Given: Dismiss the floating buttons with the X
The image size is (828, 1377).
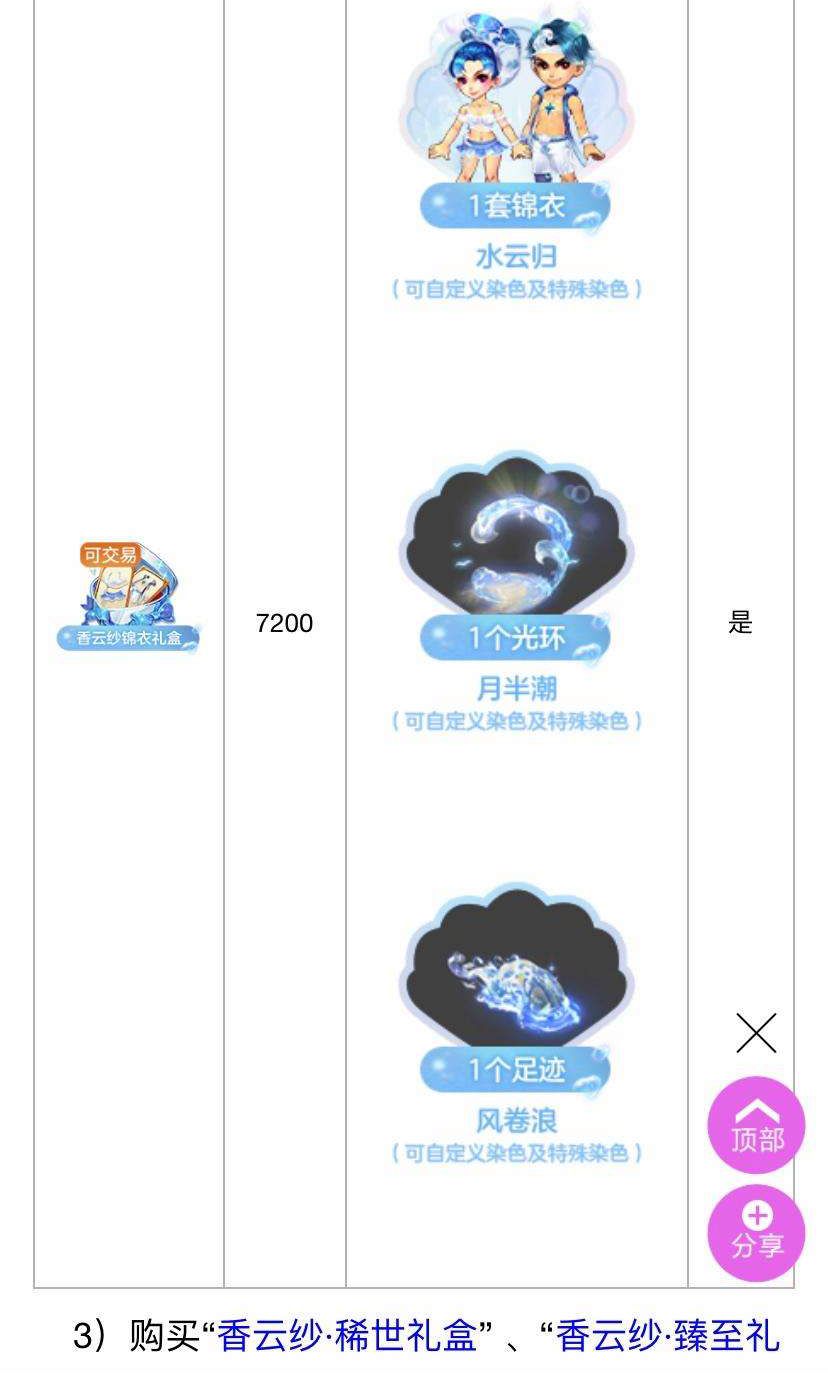Looking at the screenshot, I should click(756, 1033).
